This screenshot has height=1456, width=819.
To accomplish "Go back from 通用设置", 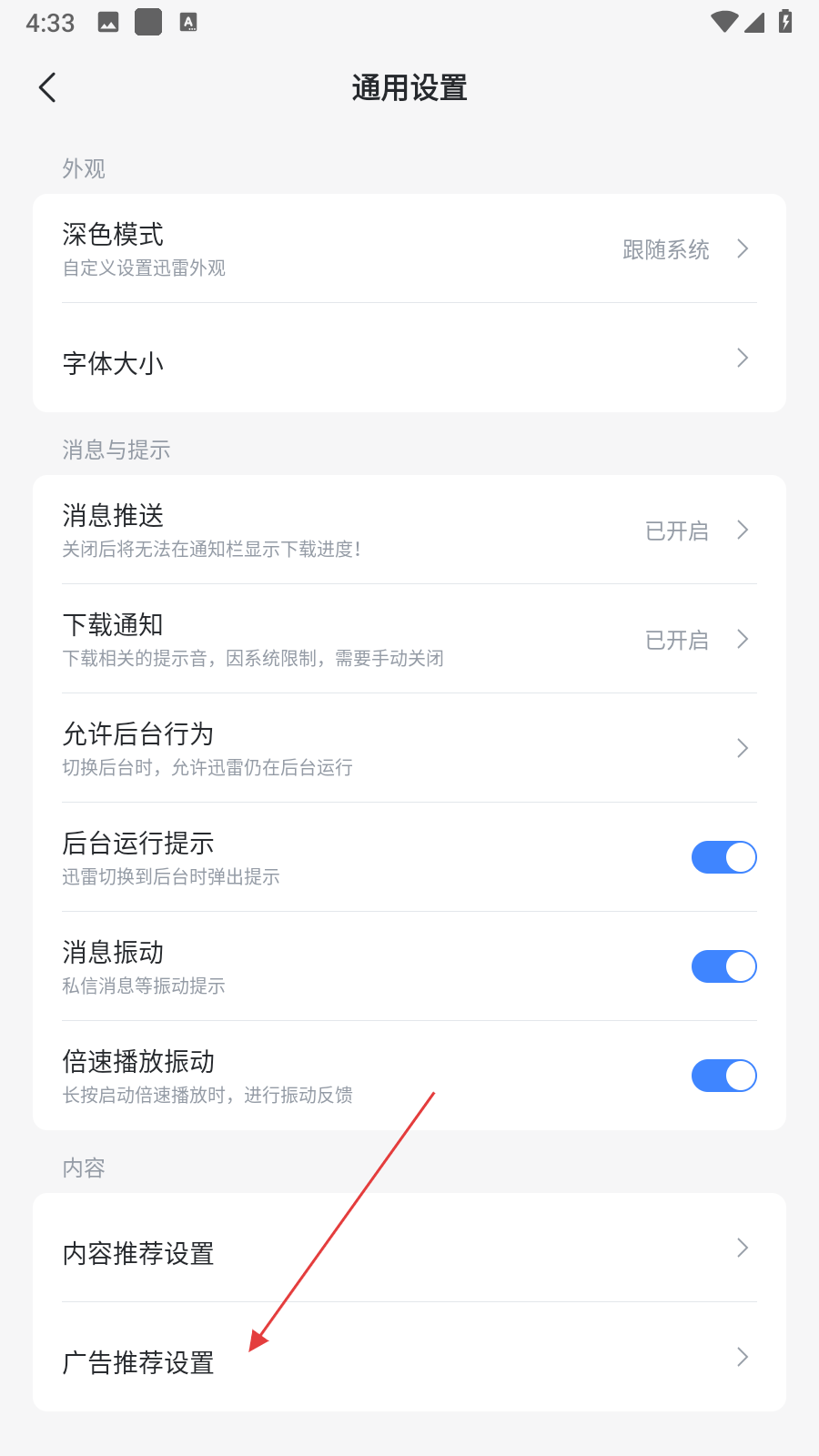I will 47,88.
